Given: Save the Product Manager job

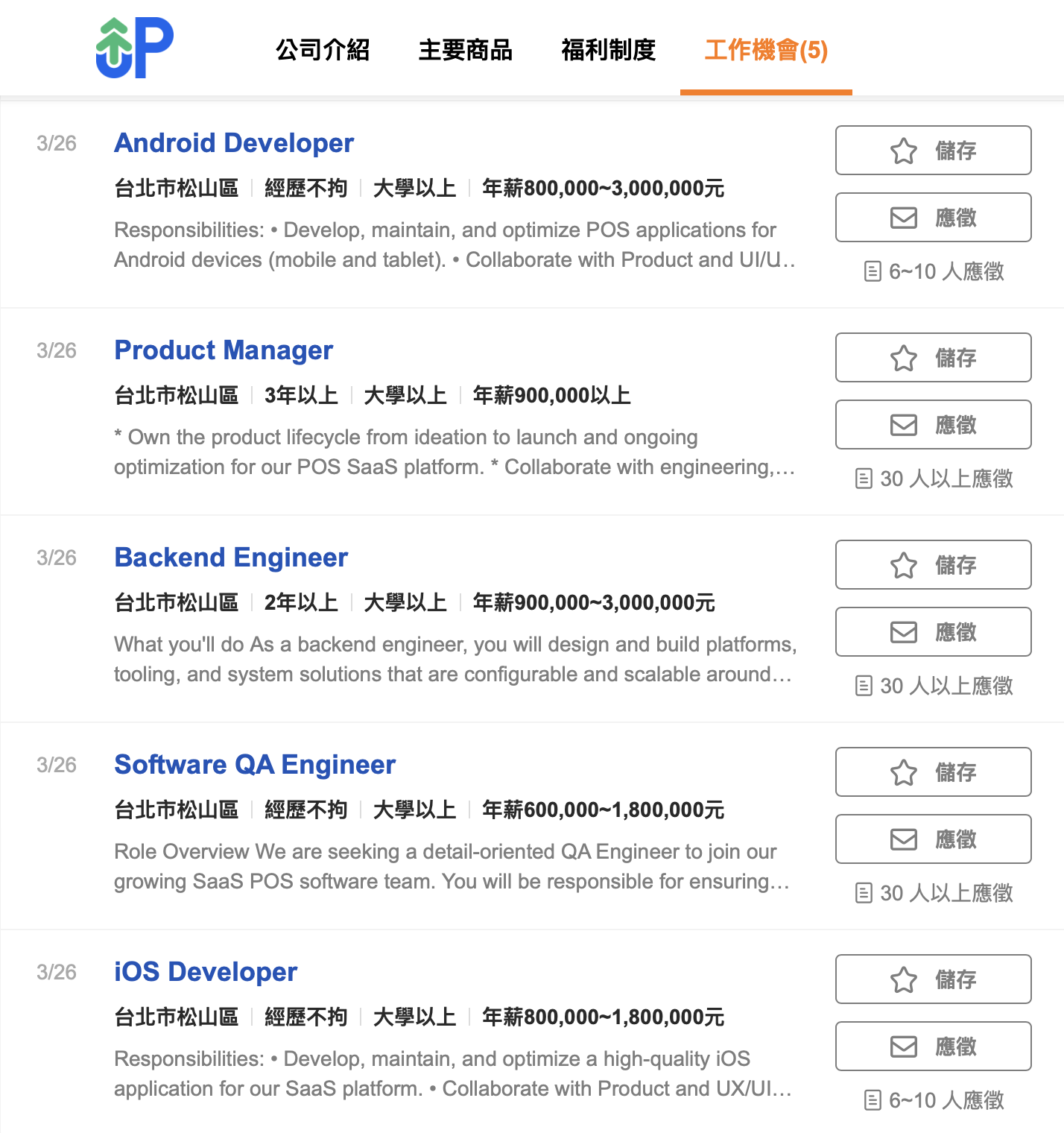Looking at the screenshot, I should [933, 358].
